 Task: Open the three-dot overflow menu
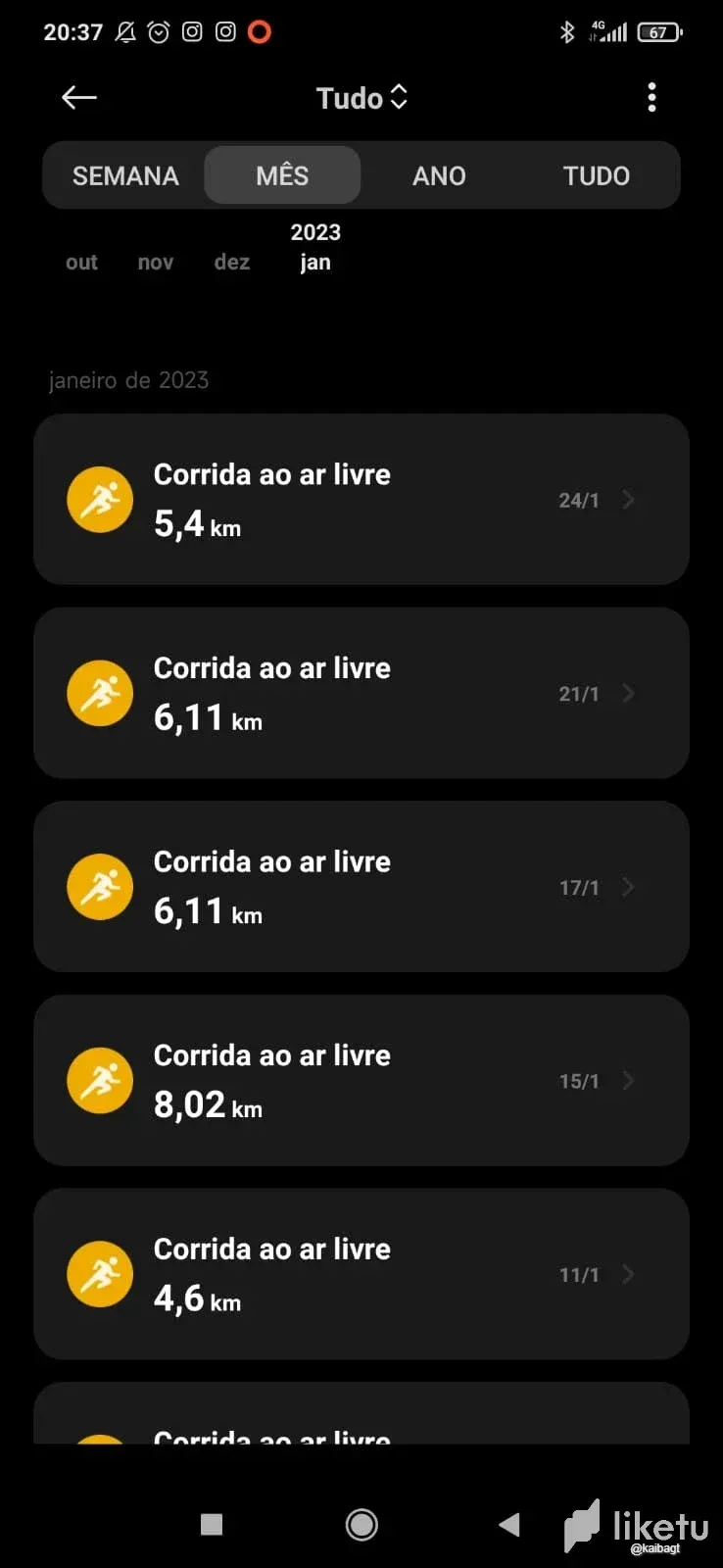click(x=651, y=97)
